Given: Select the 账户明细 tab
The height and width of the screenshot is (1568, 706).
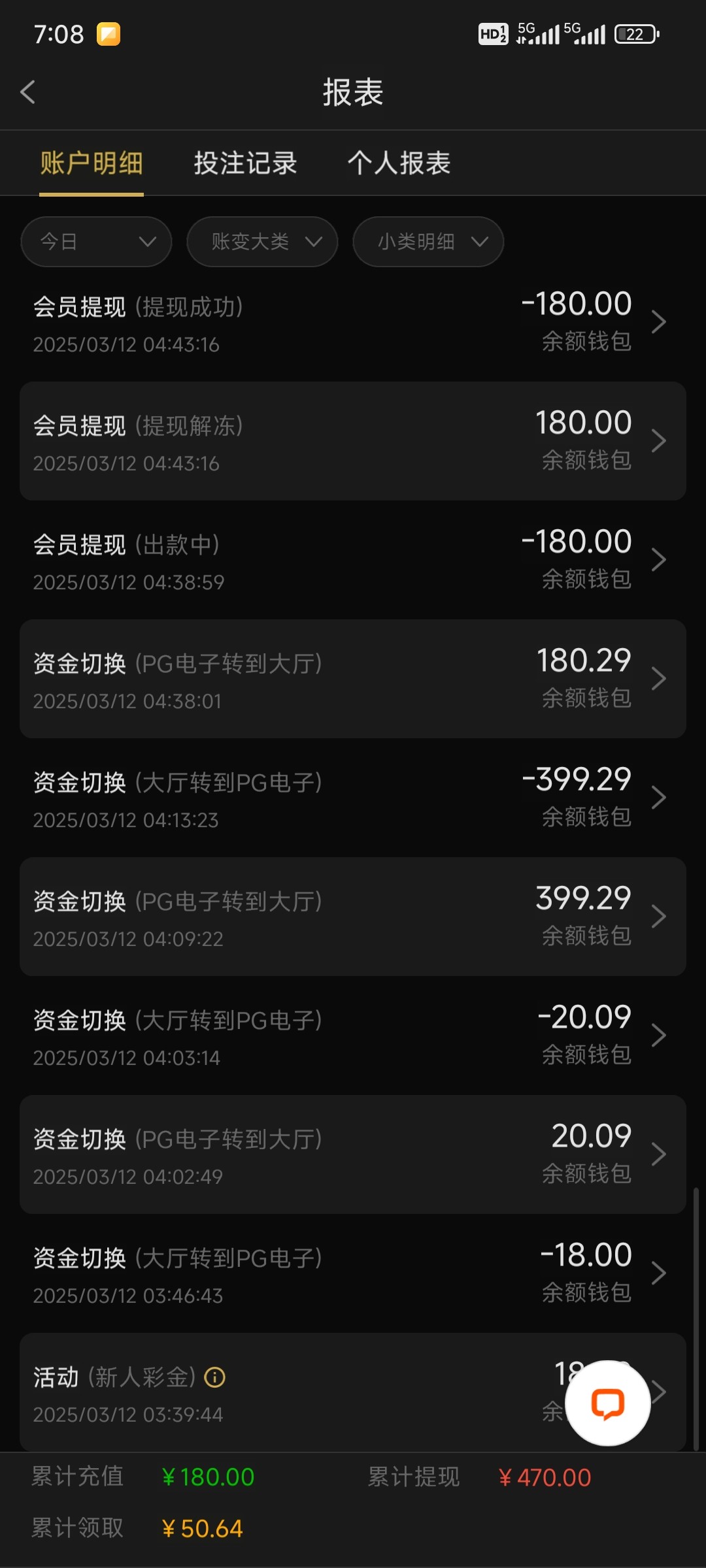Looking at the screenshot, I should point(92,163).
